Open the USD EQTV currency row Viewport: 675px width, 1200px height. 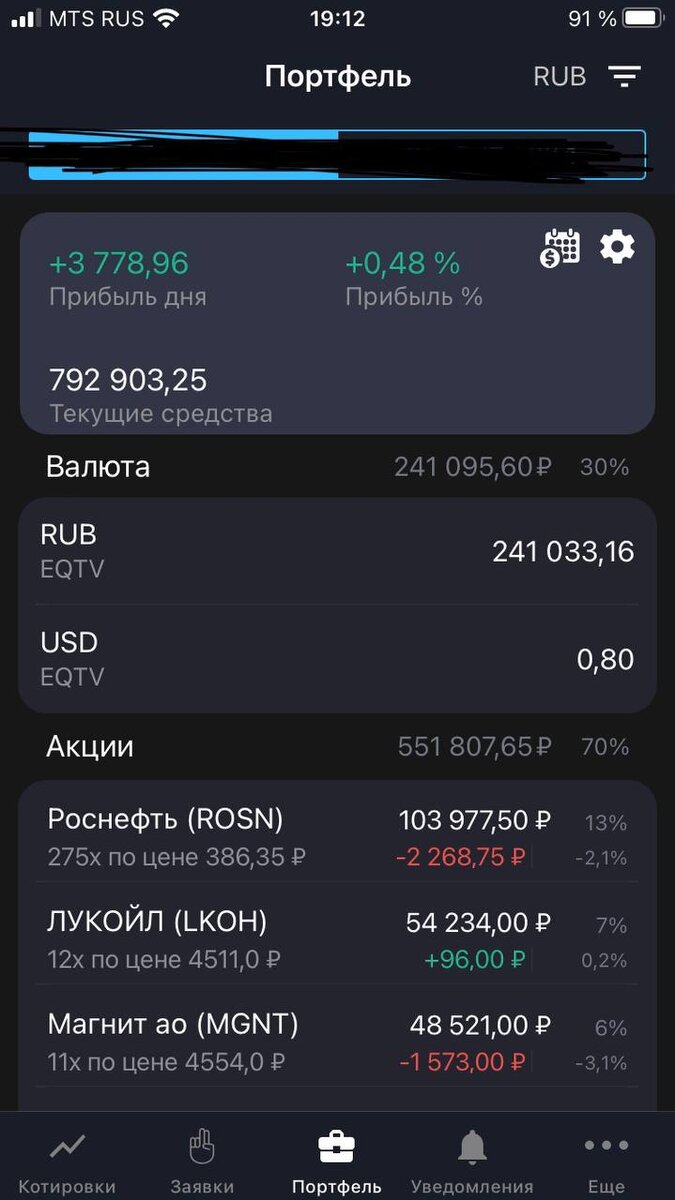(x=337, y=658)
